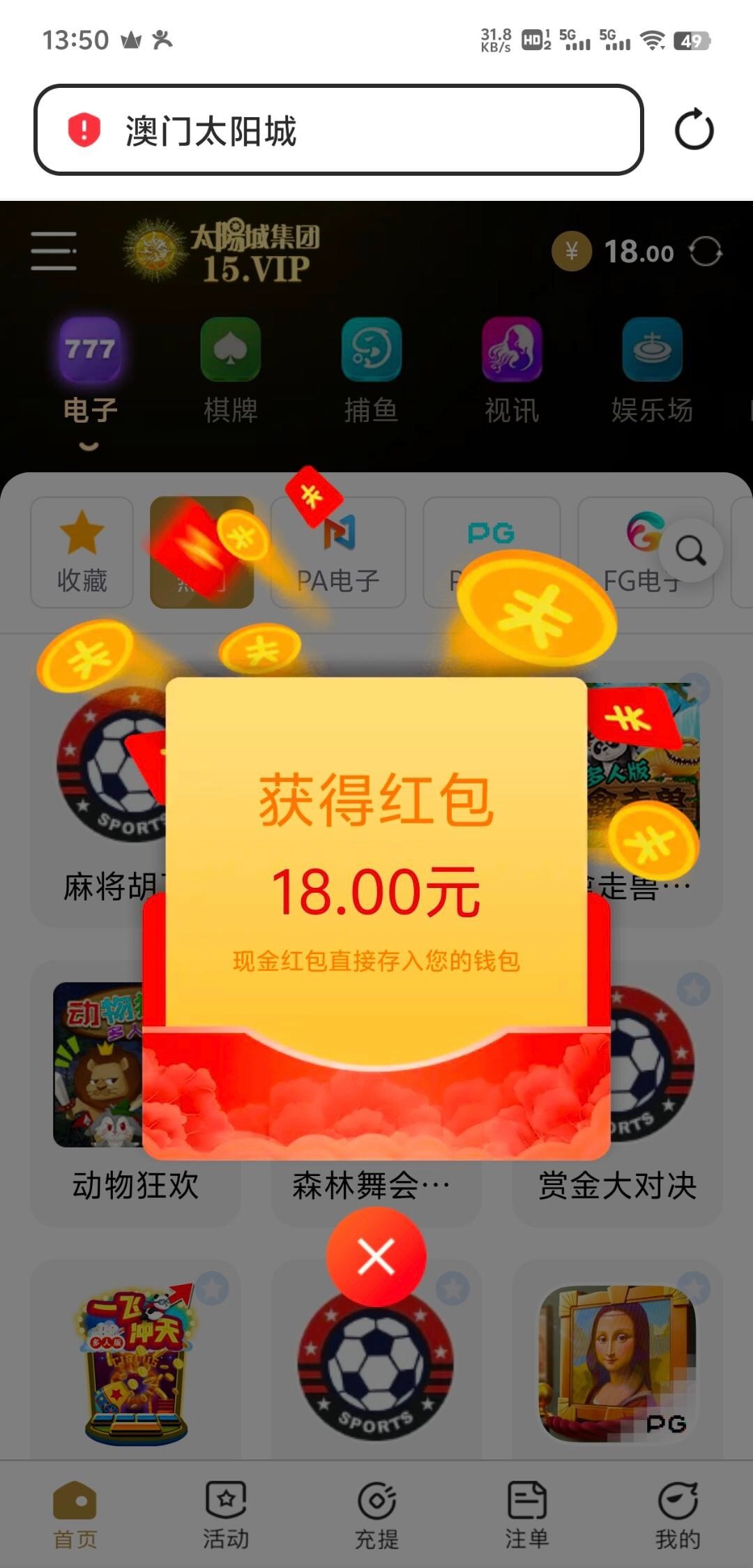This screenshot has width=753, height=1568.
Task: Tap the 澳门太阳城 address bar
Action: pos(338,130)
